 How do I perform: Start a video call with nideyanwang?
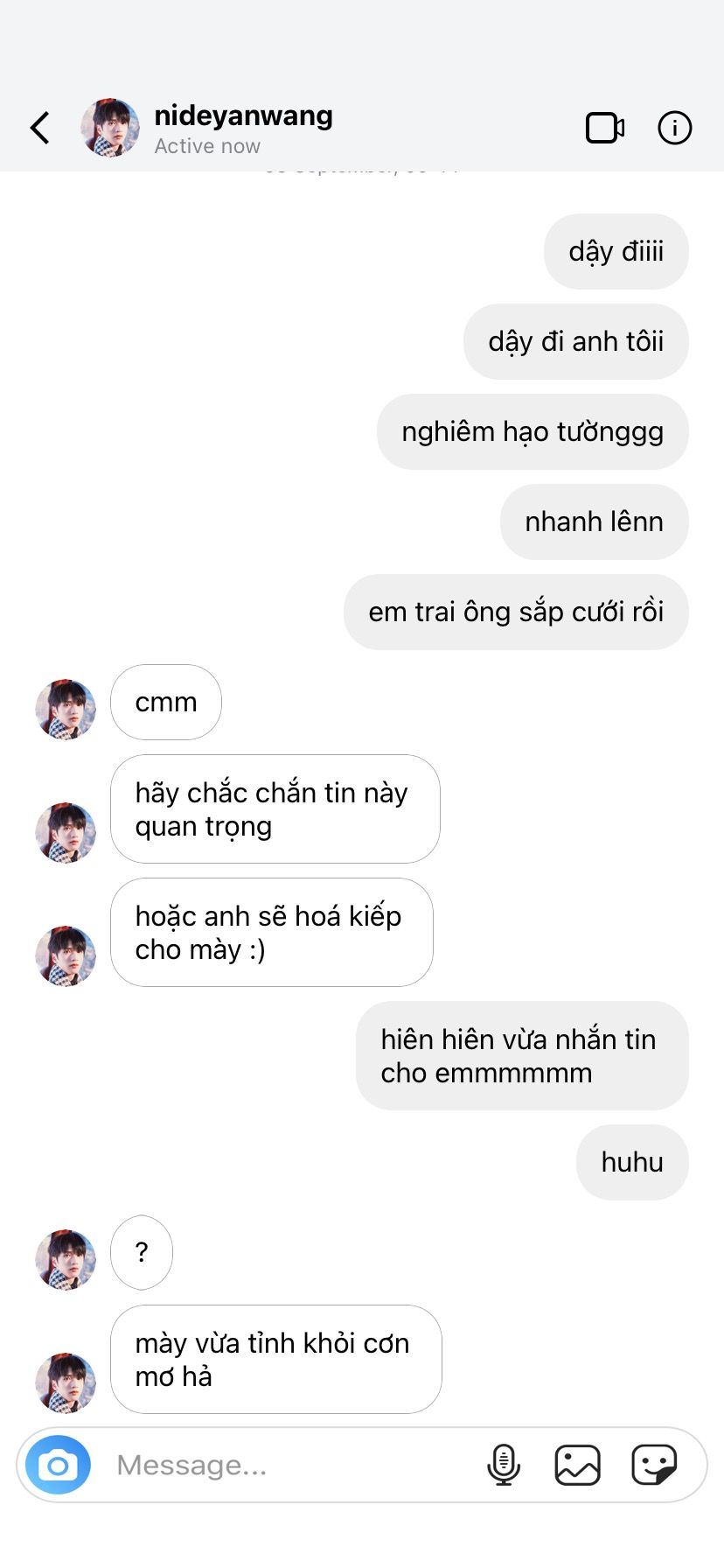click(605, 128)
